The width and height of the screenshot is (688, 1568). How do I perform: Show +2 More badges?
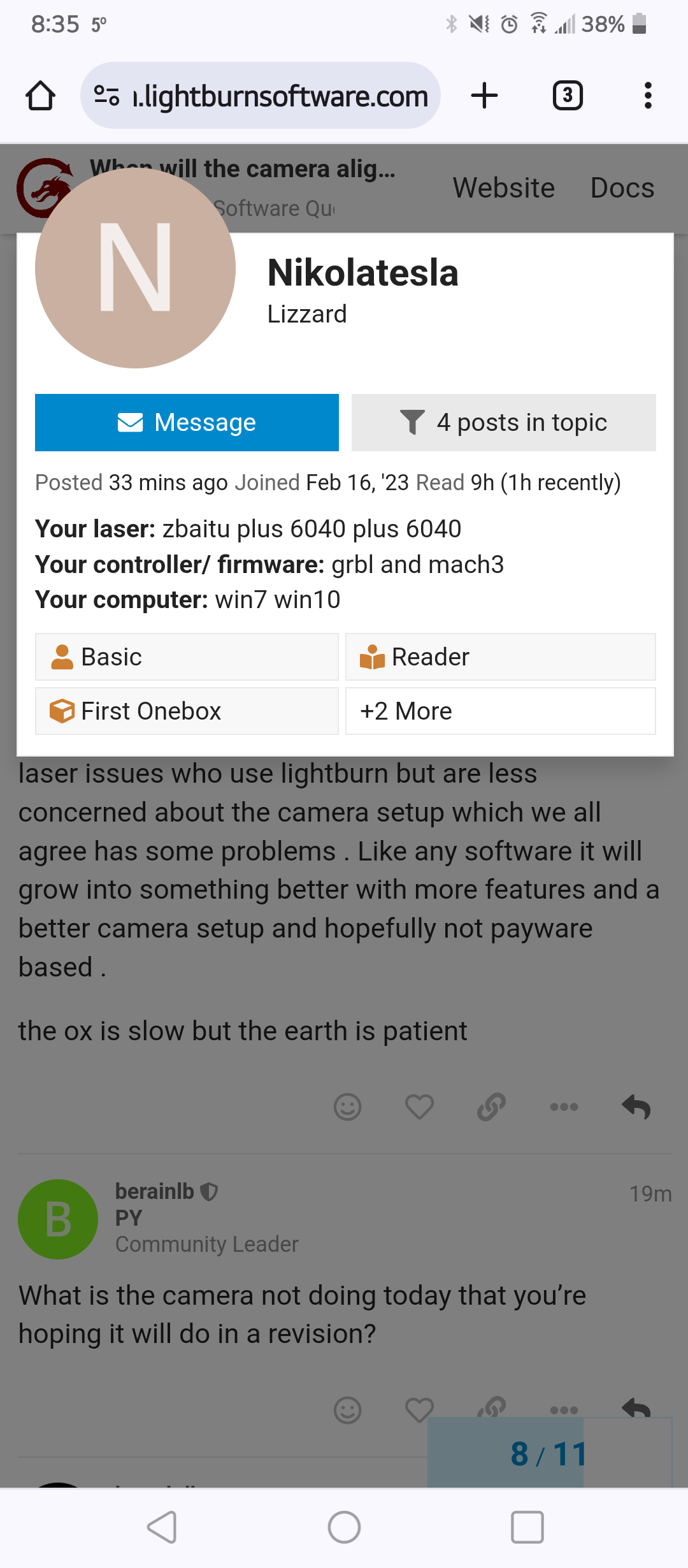(x=500, y=711)
